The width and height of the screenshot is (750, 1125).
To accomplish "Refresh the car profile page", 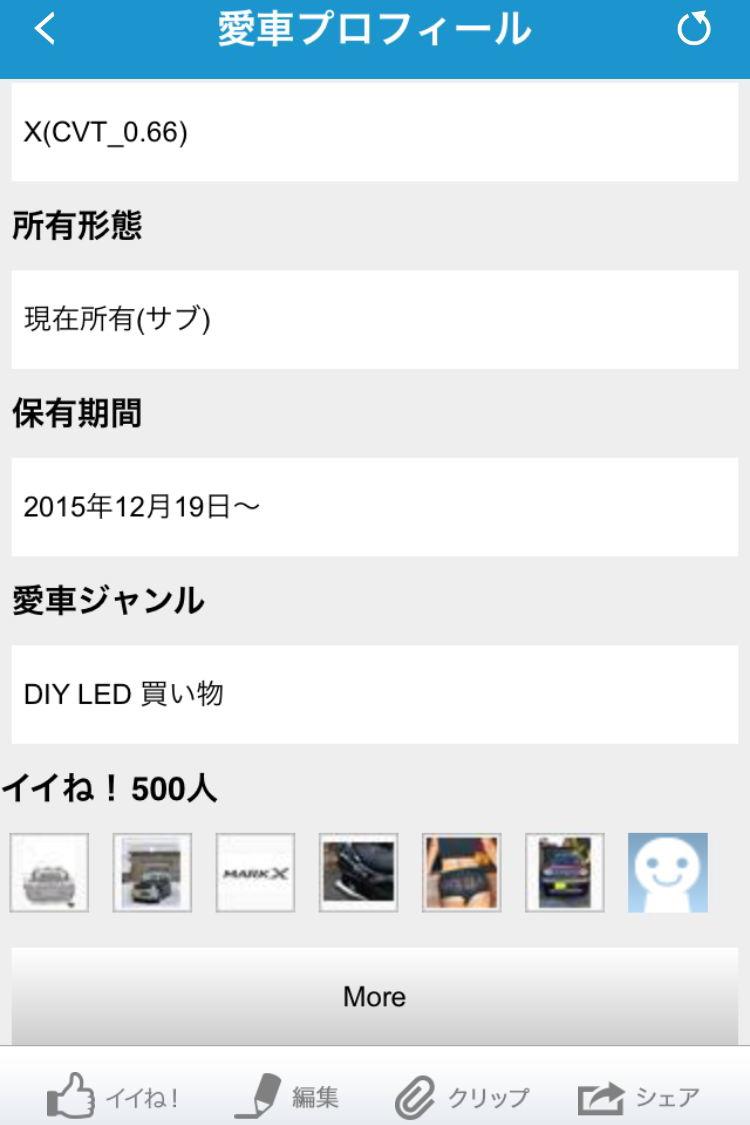I will pos(693,30).
